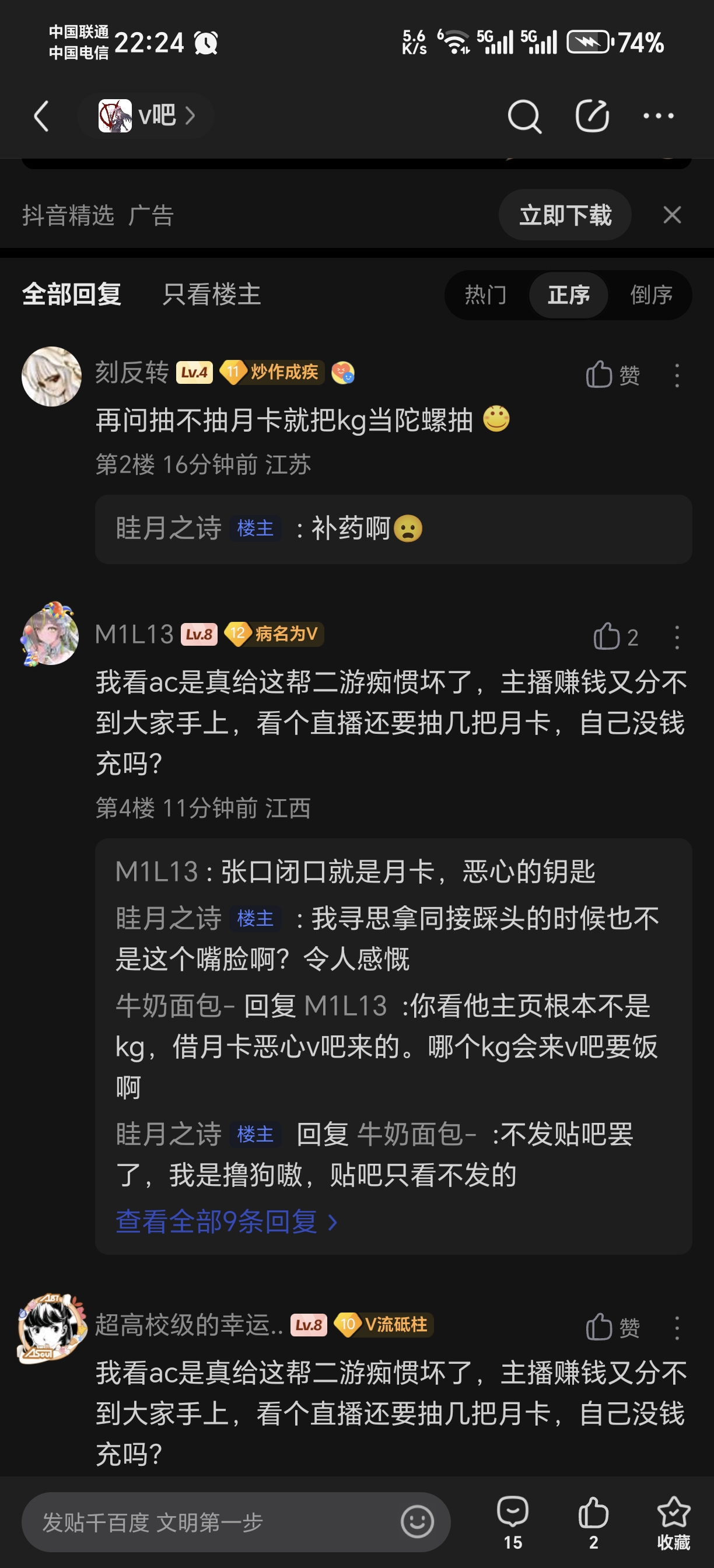Dismiss the 抖音精选 advertisement
This screenshot has width=714, height=1568.
pos(672,215)
